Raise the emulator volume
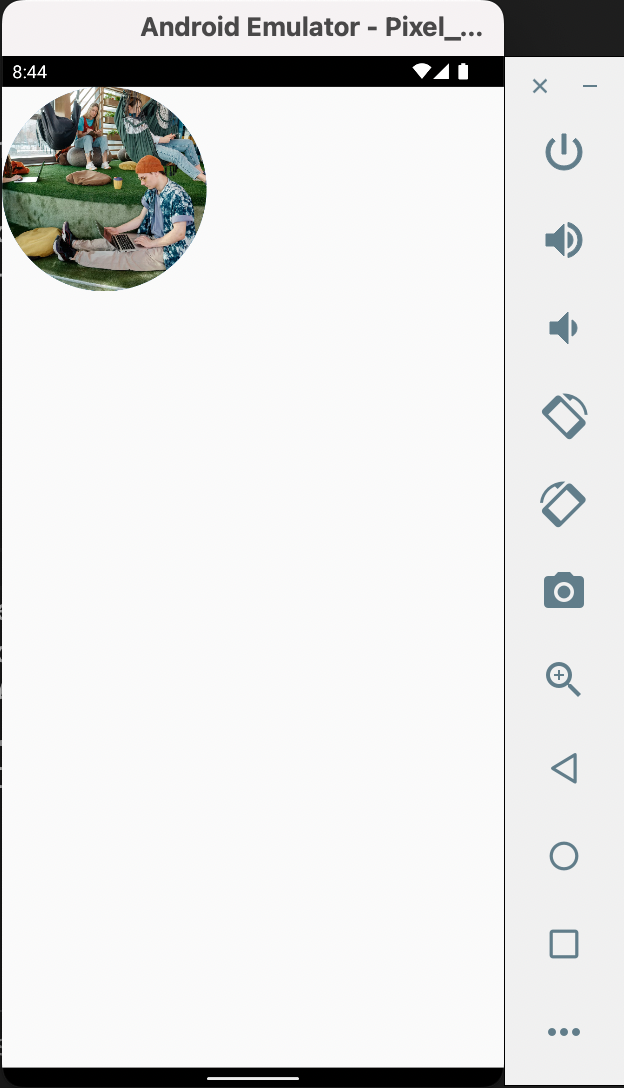This screenshot has height=1088, width=624. click(564, 240)
